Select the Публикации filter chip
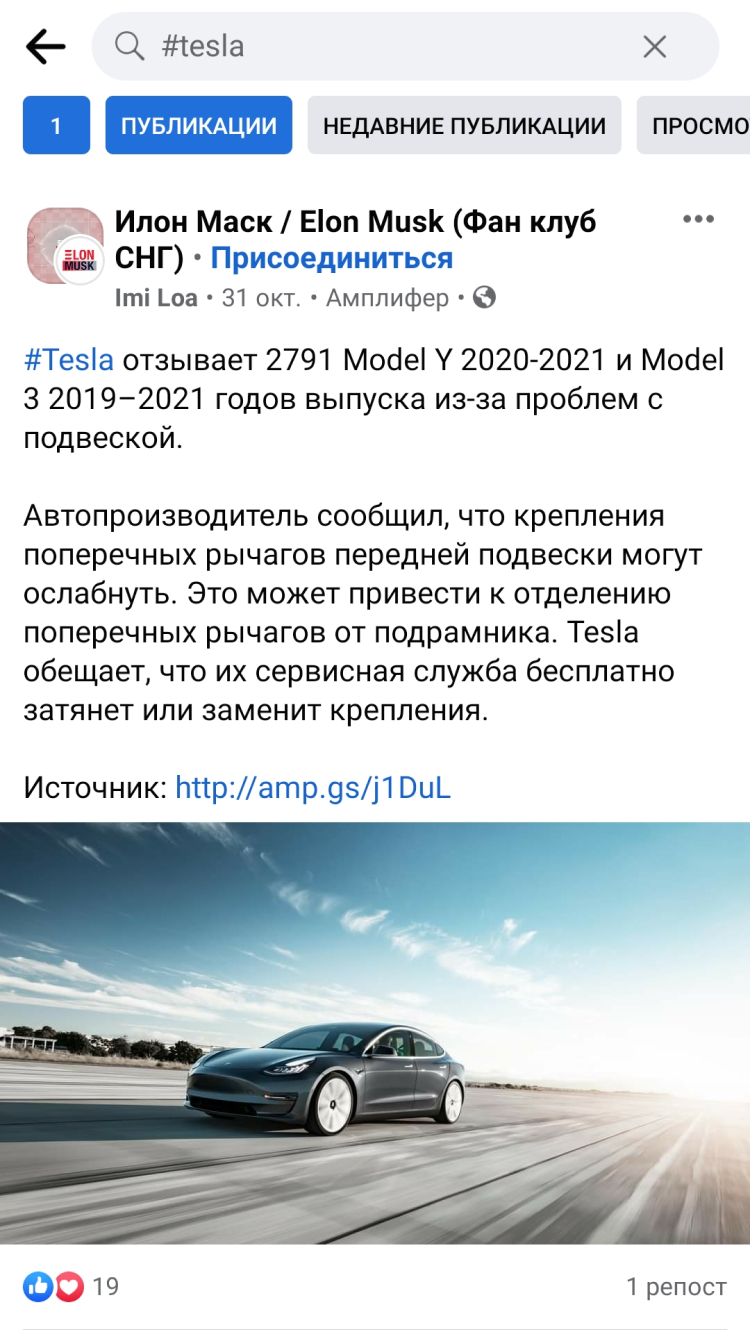The width and height of the screenshot is (750, 1334). coord(198,125)
